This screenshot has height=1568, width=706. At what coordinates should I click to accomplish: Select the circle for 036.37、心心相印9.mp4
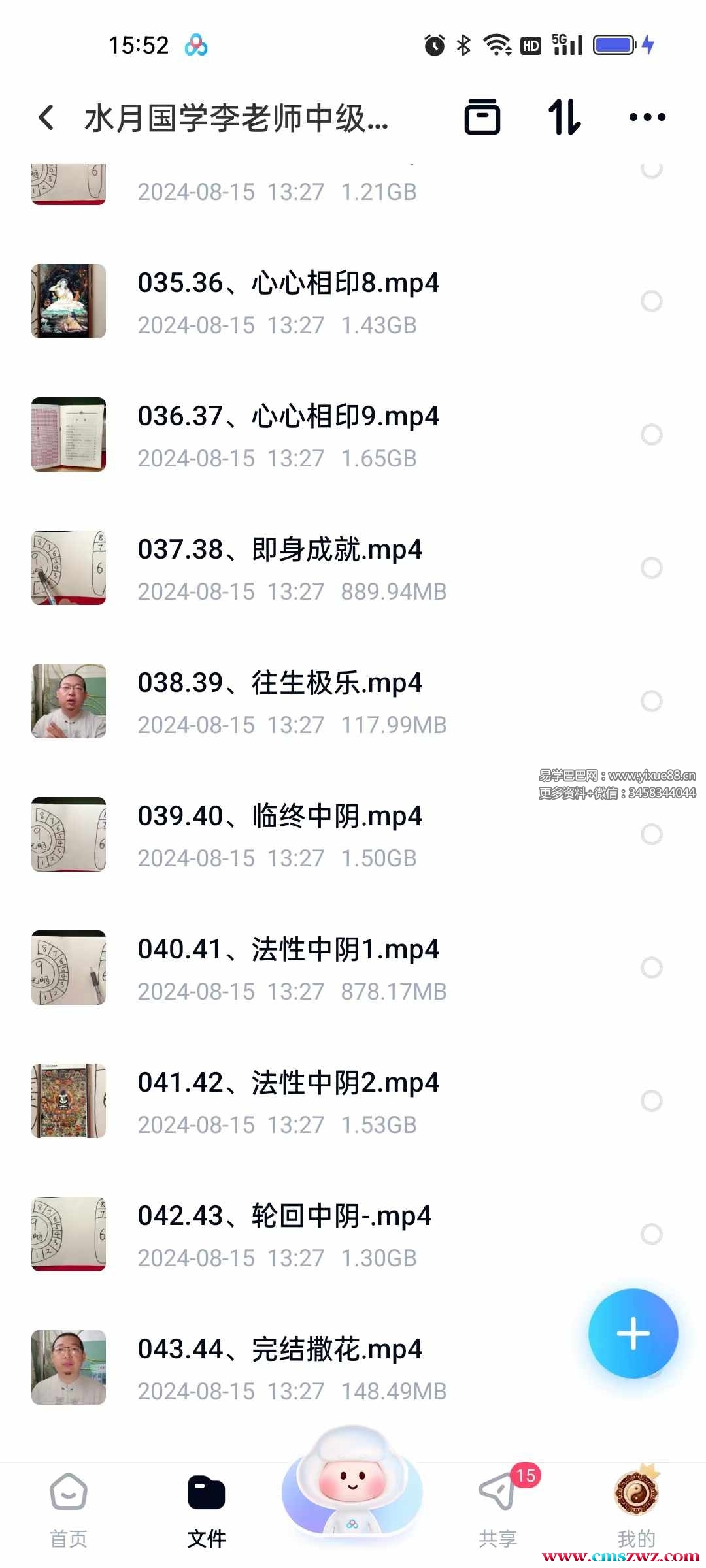pos(651,434)
